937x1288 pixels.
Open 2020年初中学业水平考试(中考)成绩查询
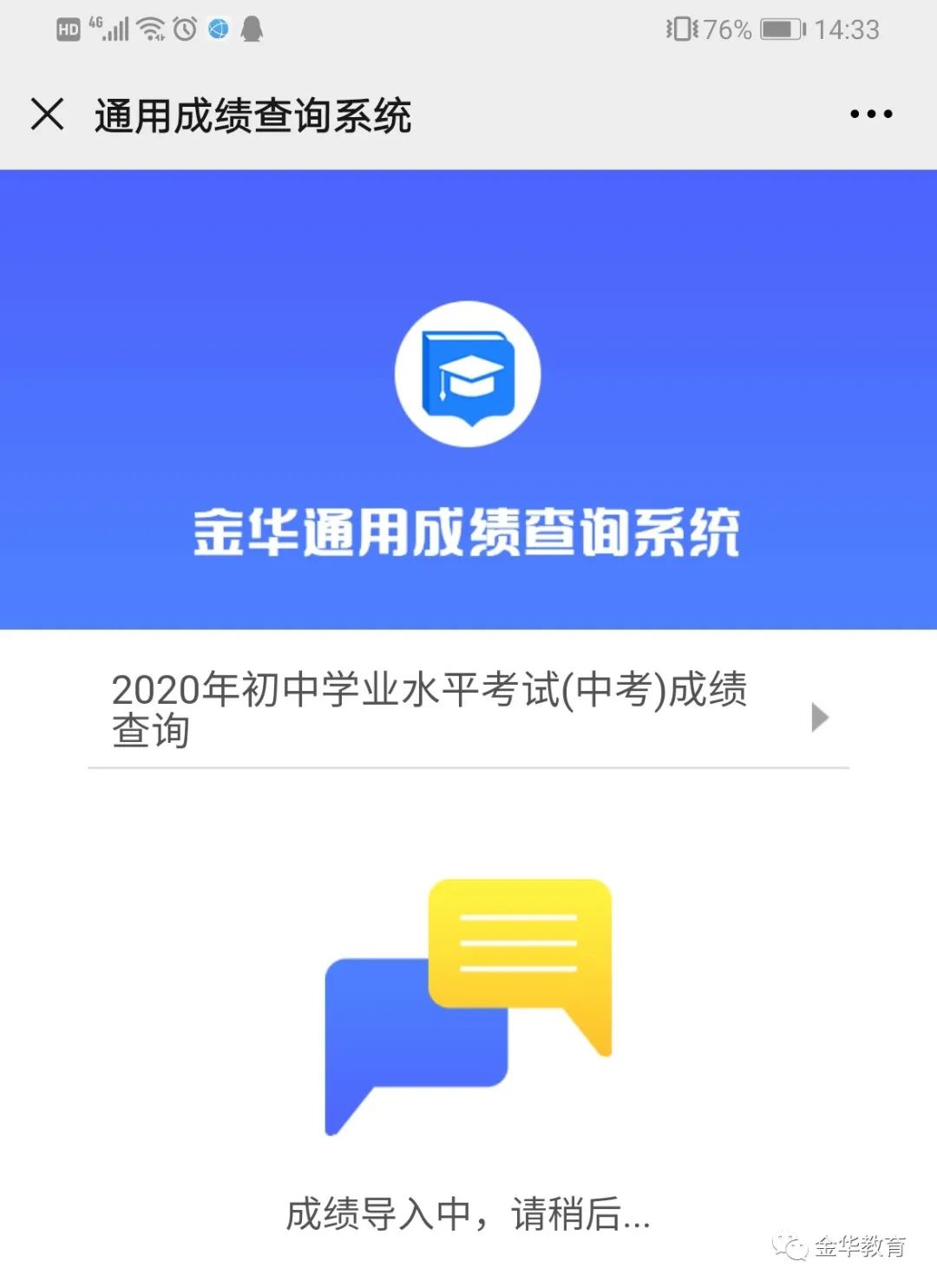467,710
